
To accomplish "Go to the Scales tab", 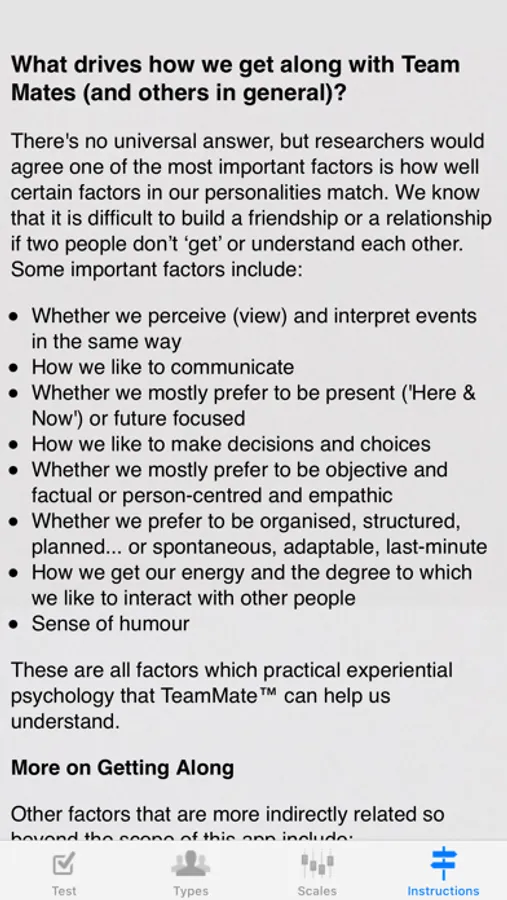I will coord(317,872).
